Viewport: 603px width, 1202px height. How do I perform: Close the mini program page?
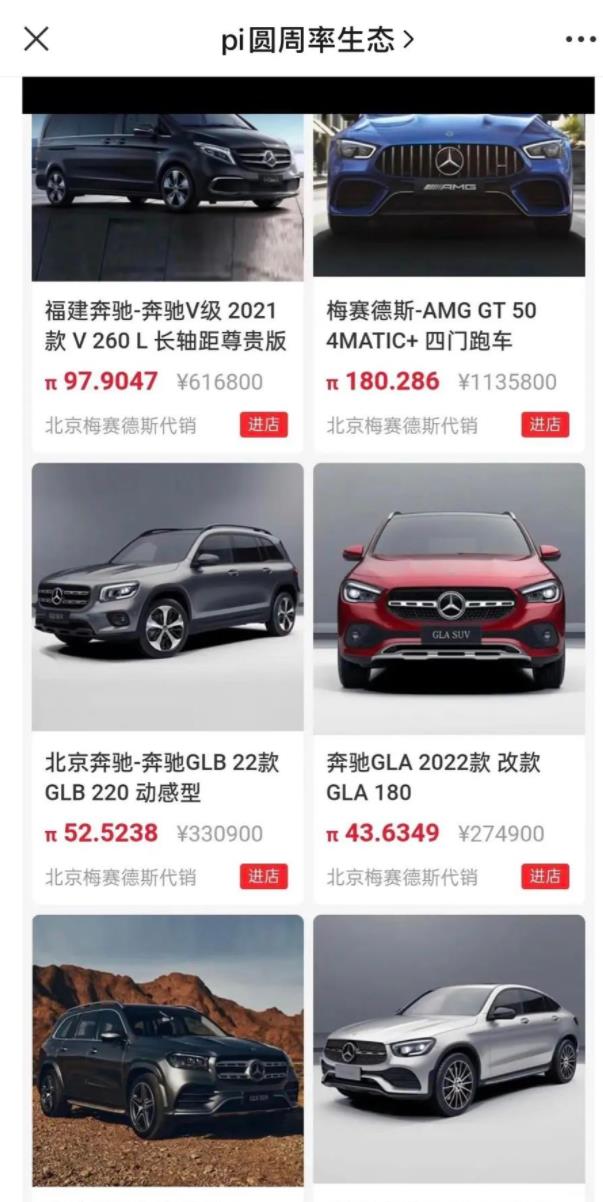[x=36, y=39]
